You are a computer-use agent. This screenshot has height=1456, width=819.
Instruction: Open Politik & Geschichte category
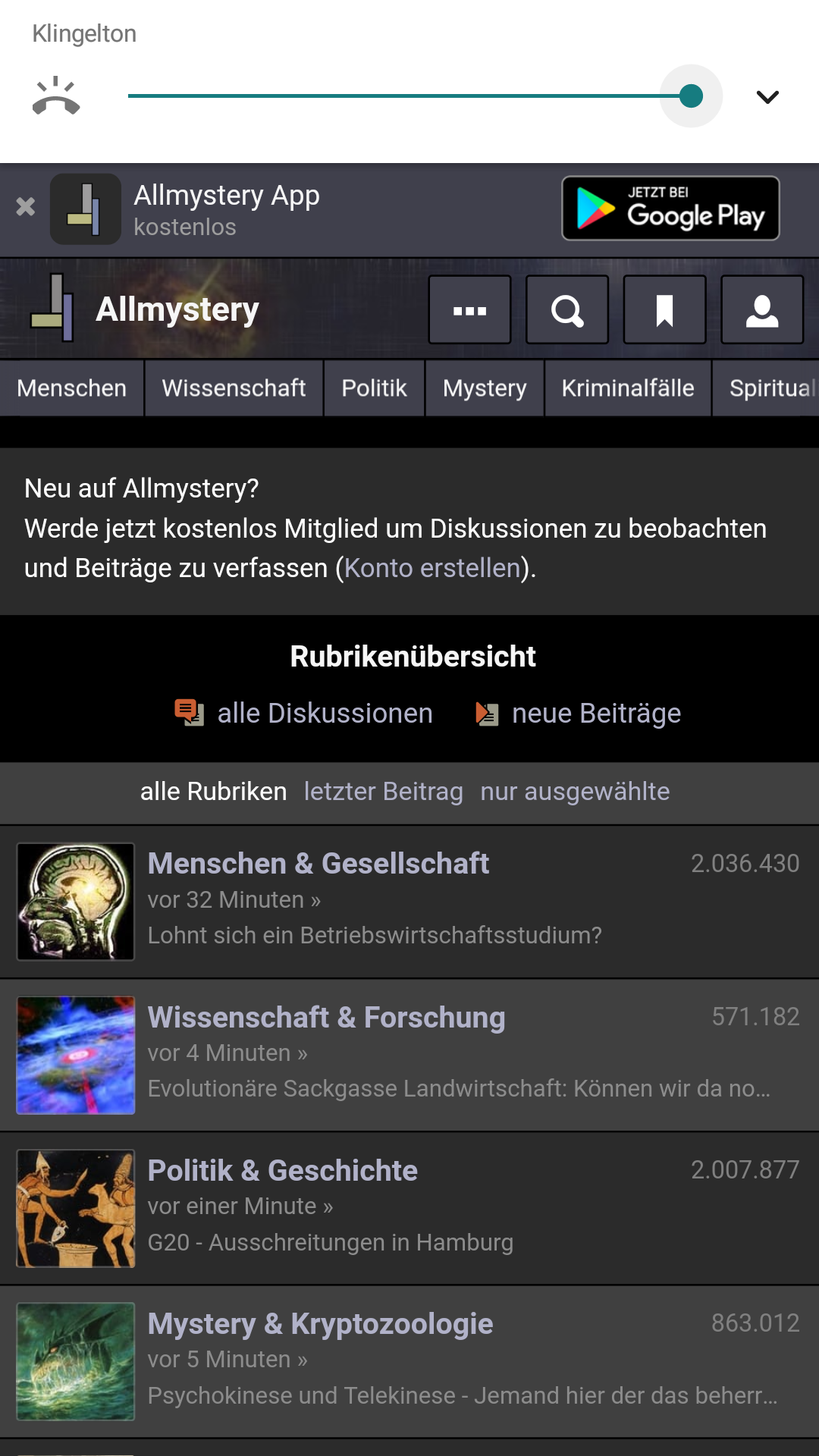pos(282,1171)
